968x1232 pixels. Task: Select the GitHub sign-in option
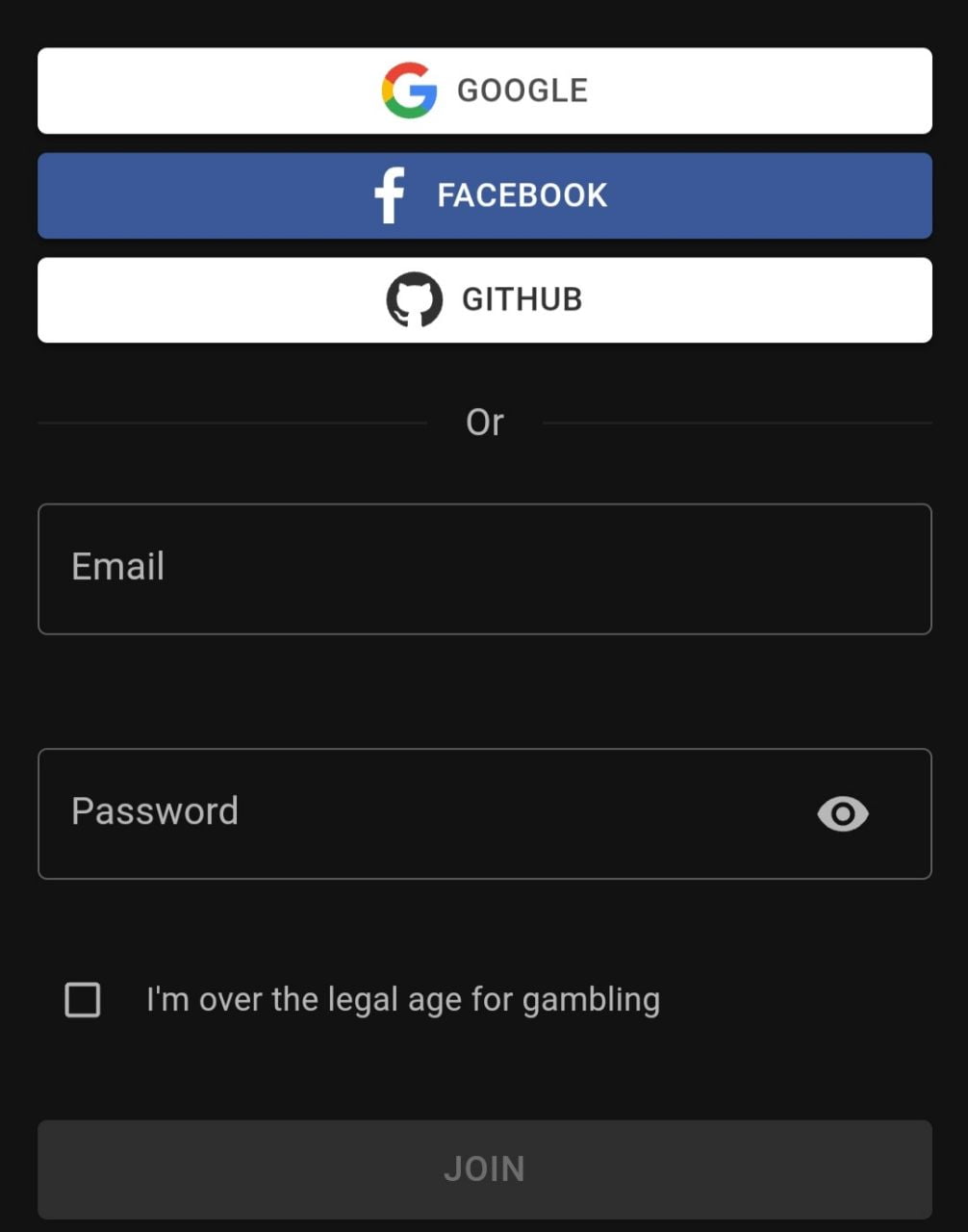pyautogui.click(x=484, y=299)
